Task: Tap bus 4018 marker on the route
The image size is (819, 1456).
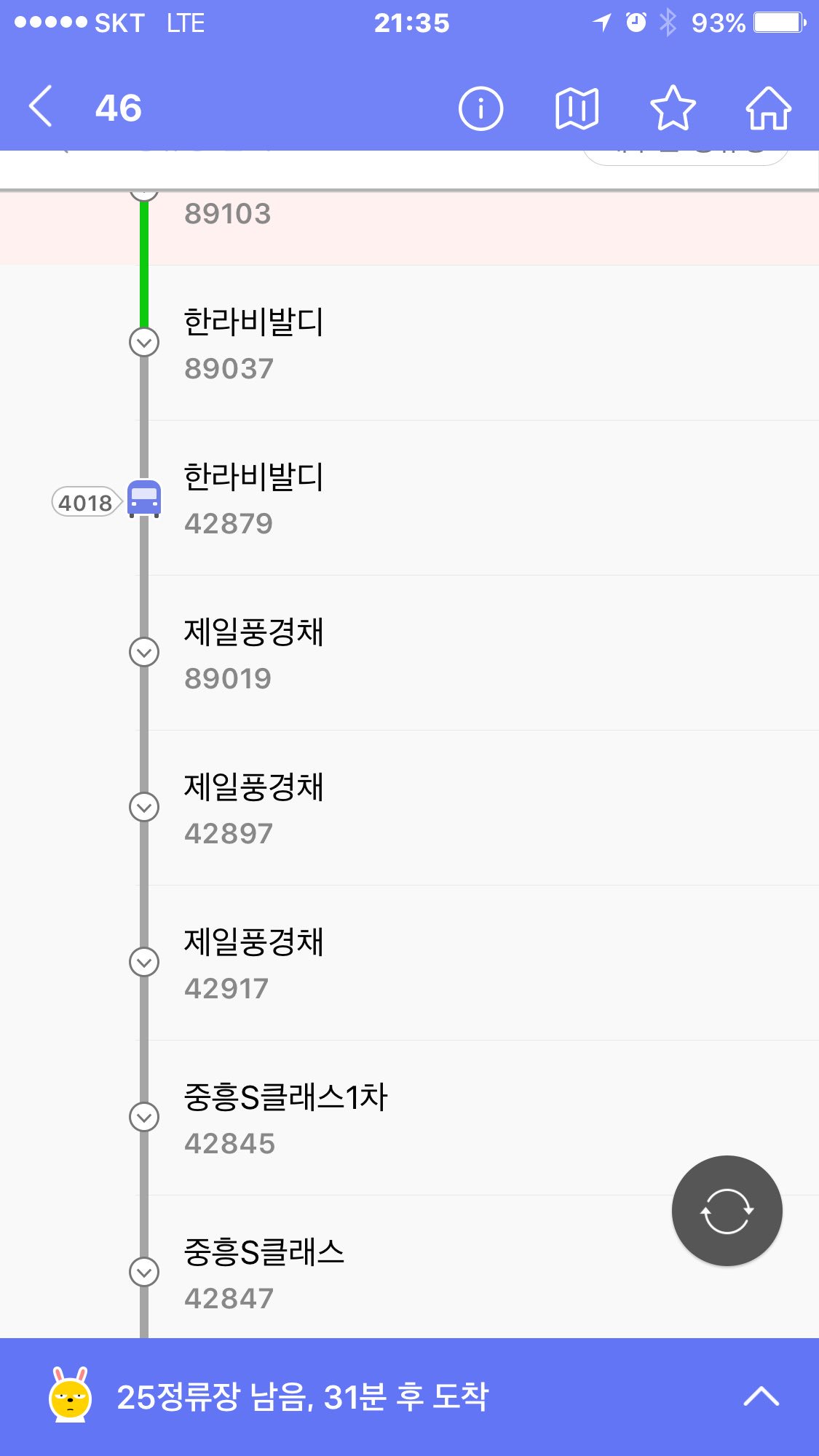Action: pyautogui.click(x=144, y=499)
